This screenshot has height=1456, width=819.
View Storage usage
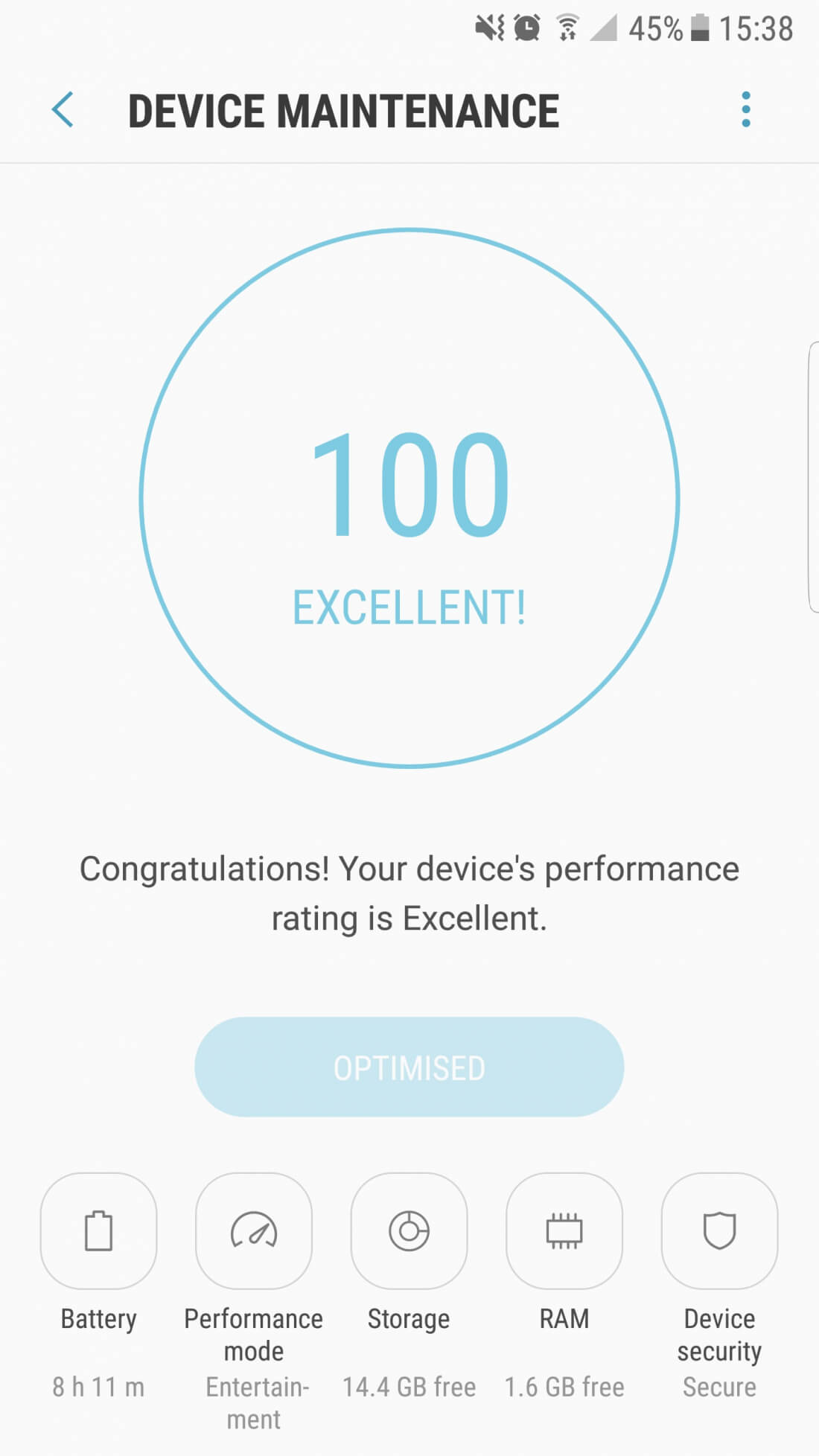(409, 1231)
